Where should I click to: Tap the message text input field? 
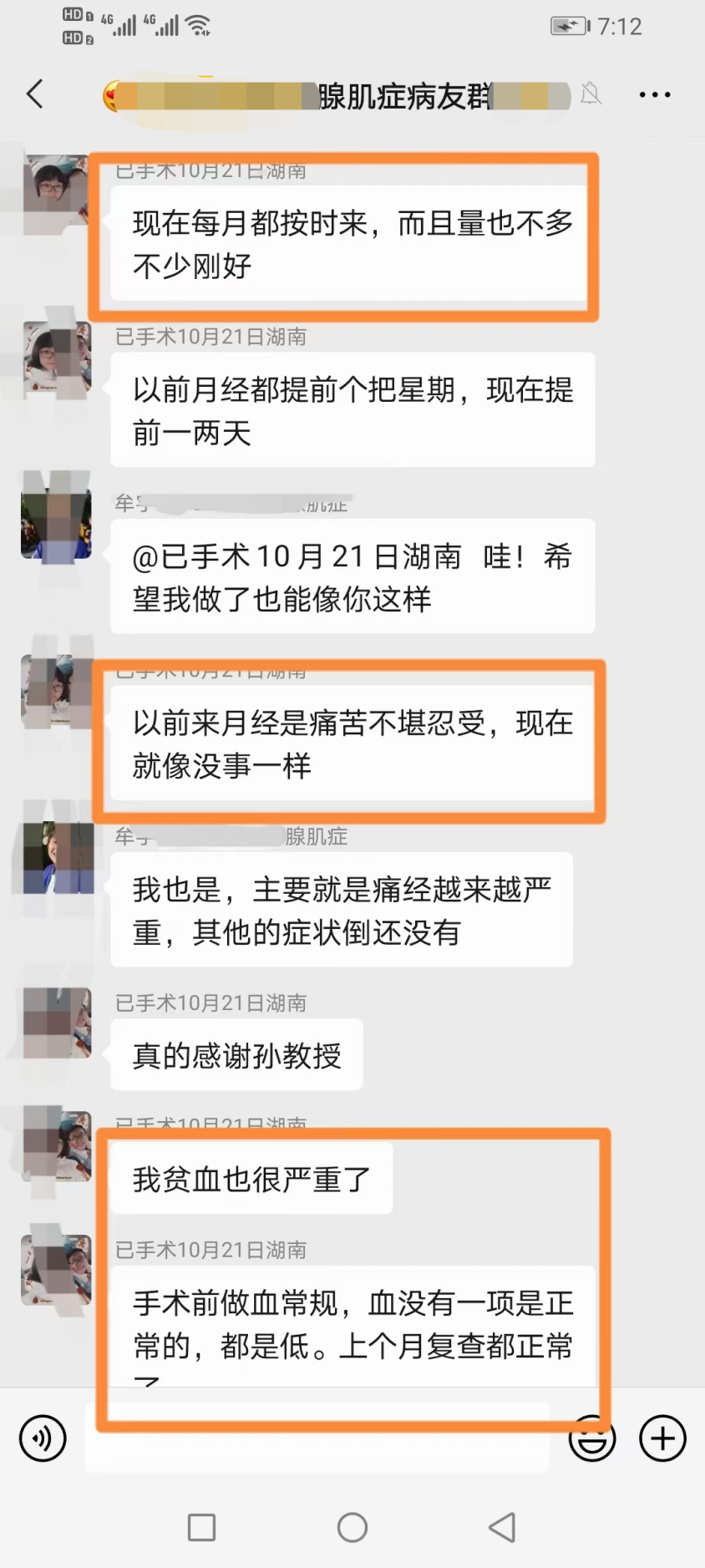(x=317, y=1439)
